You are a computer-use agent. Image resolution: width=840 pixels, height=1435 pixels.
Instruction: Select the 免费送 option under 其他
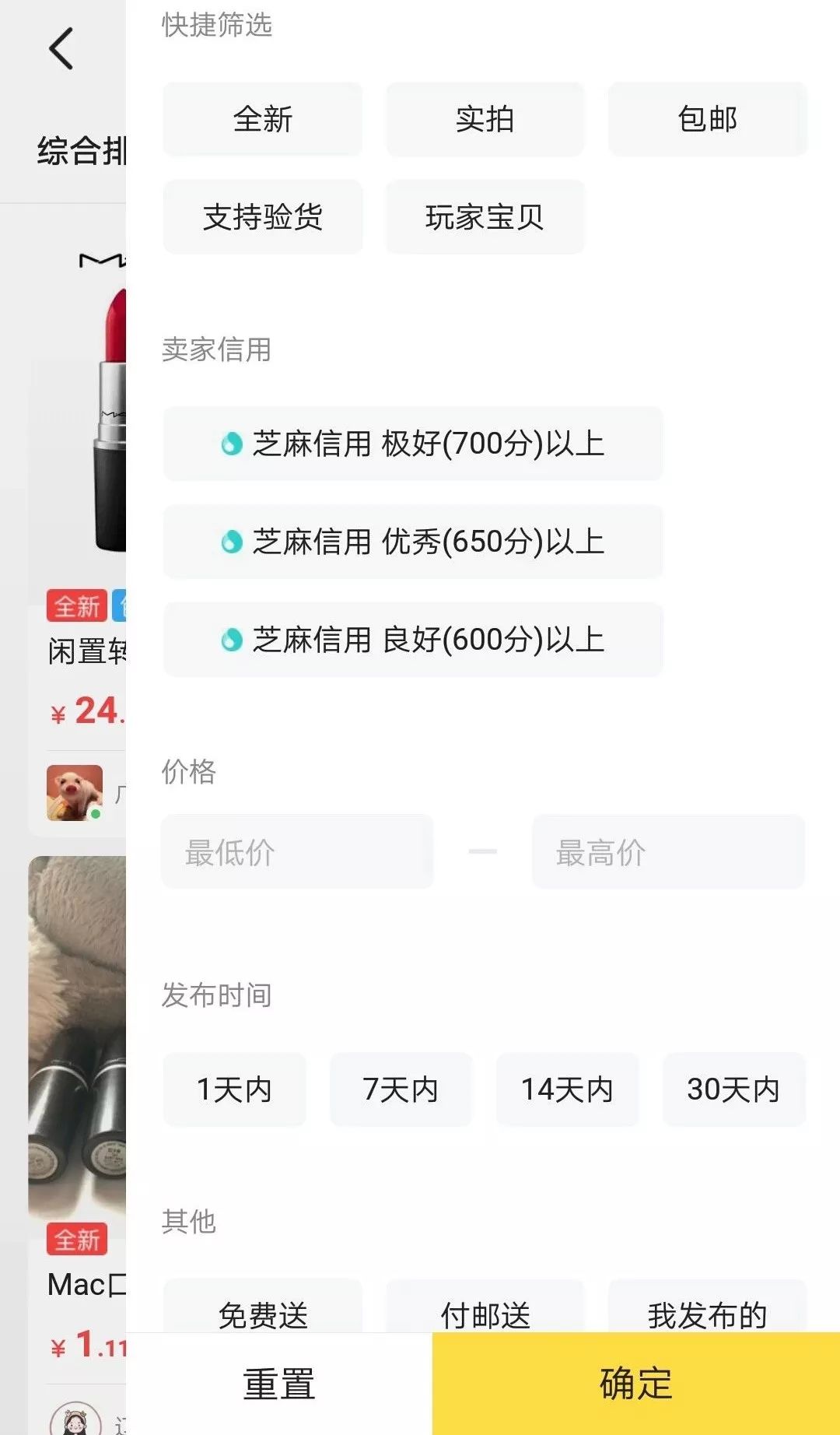262,1315
